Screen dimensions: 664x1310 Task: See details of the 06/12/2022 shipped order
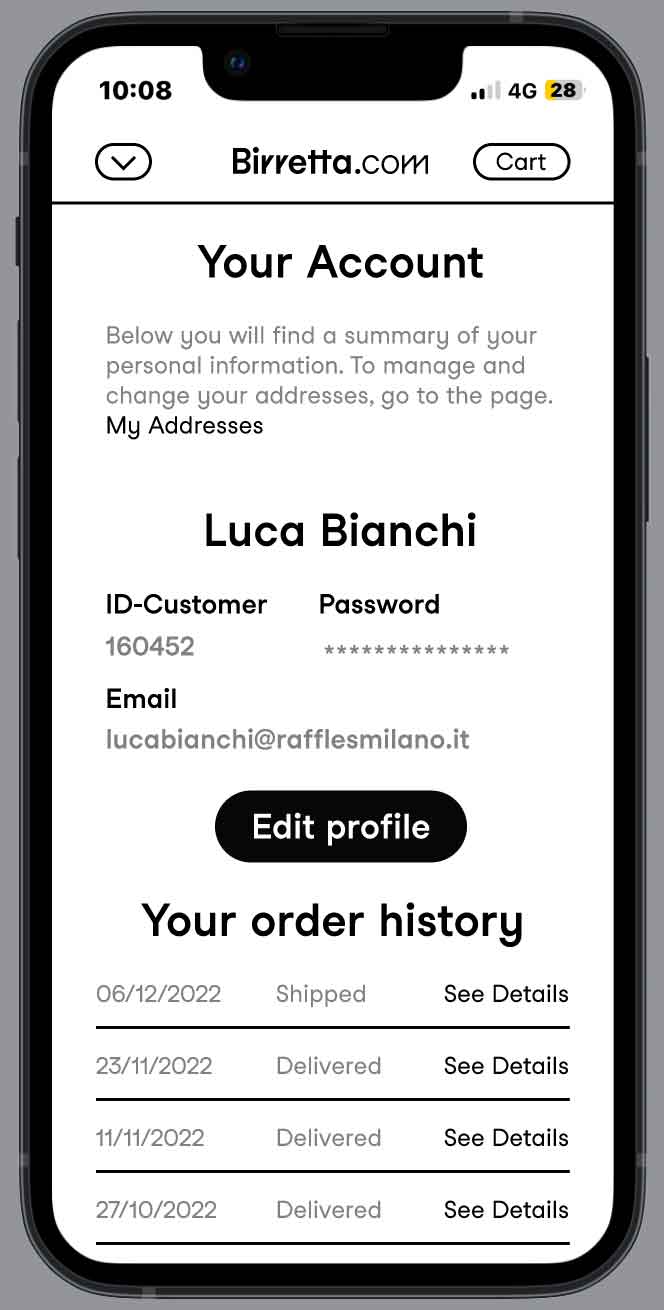pyautogui.click(x=506, y=994)
